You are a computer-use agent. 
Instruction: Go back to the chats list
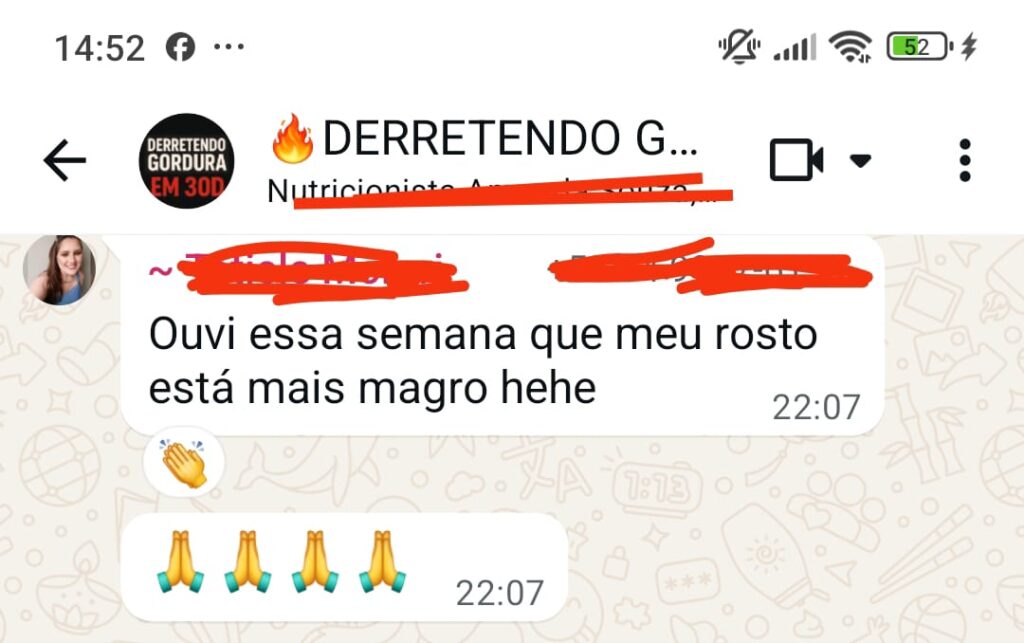coord(65,160)
